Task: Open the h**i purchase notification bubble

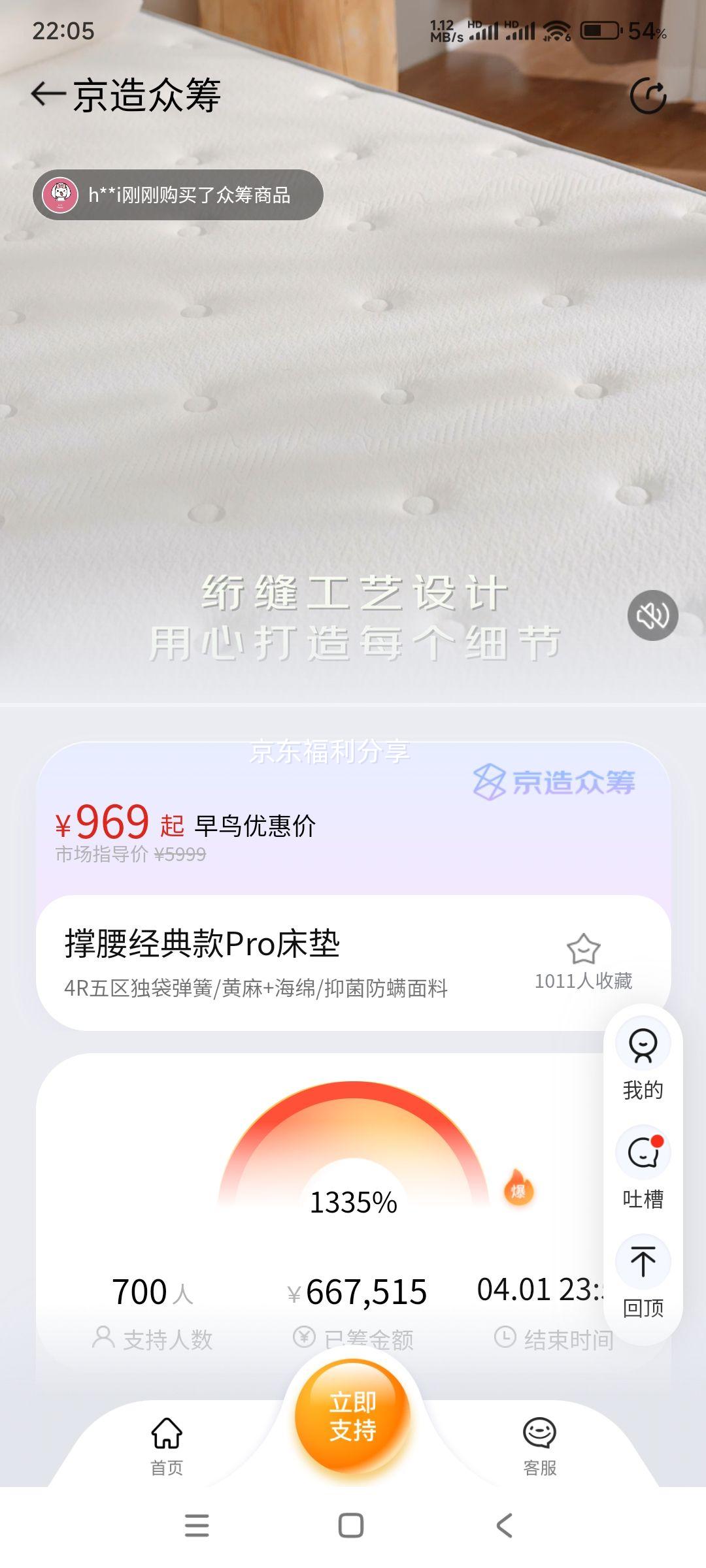Action: (178, 195)
